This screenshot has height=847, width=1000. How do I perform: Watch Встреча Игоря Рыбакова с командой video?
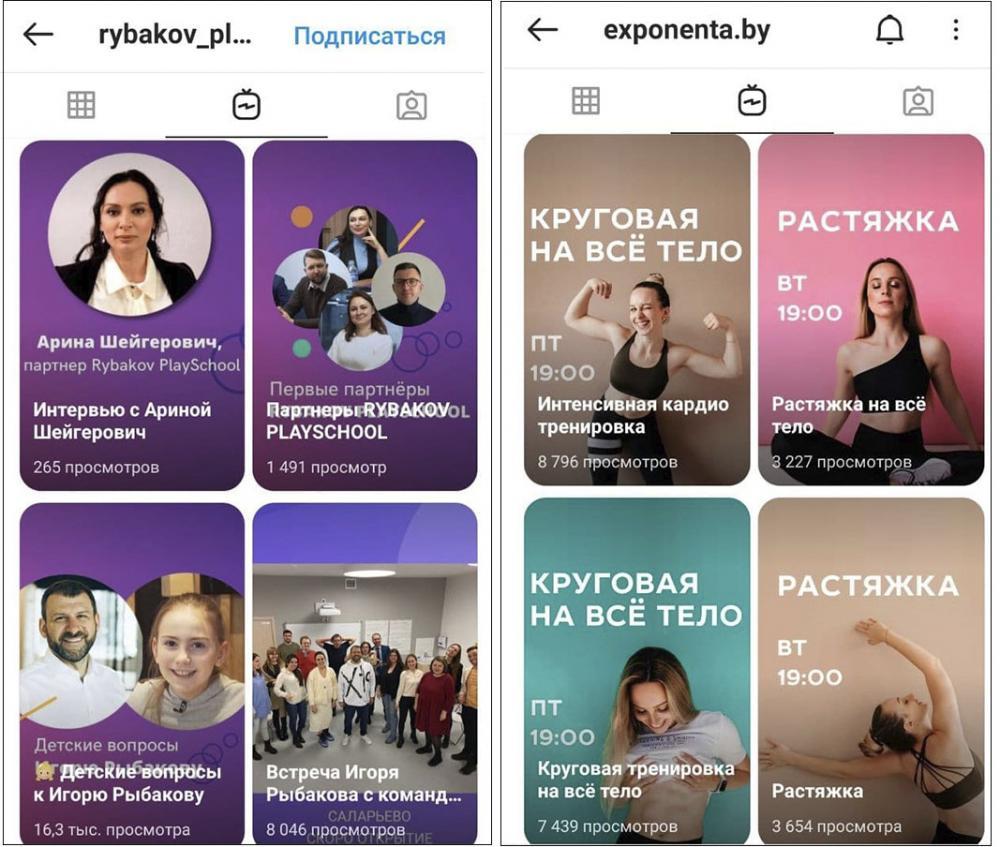pos(364,673)
